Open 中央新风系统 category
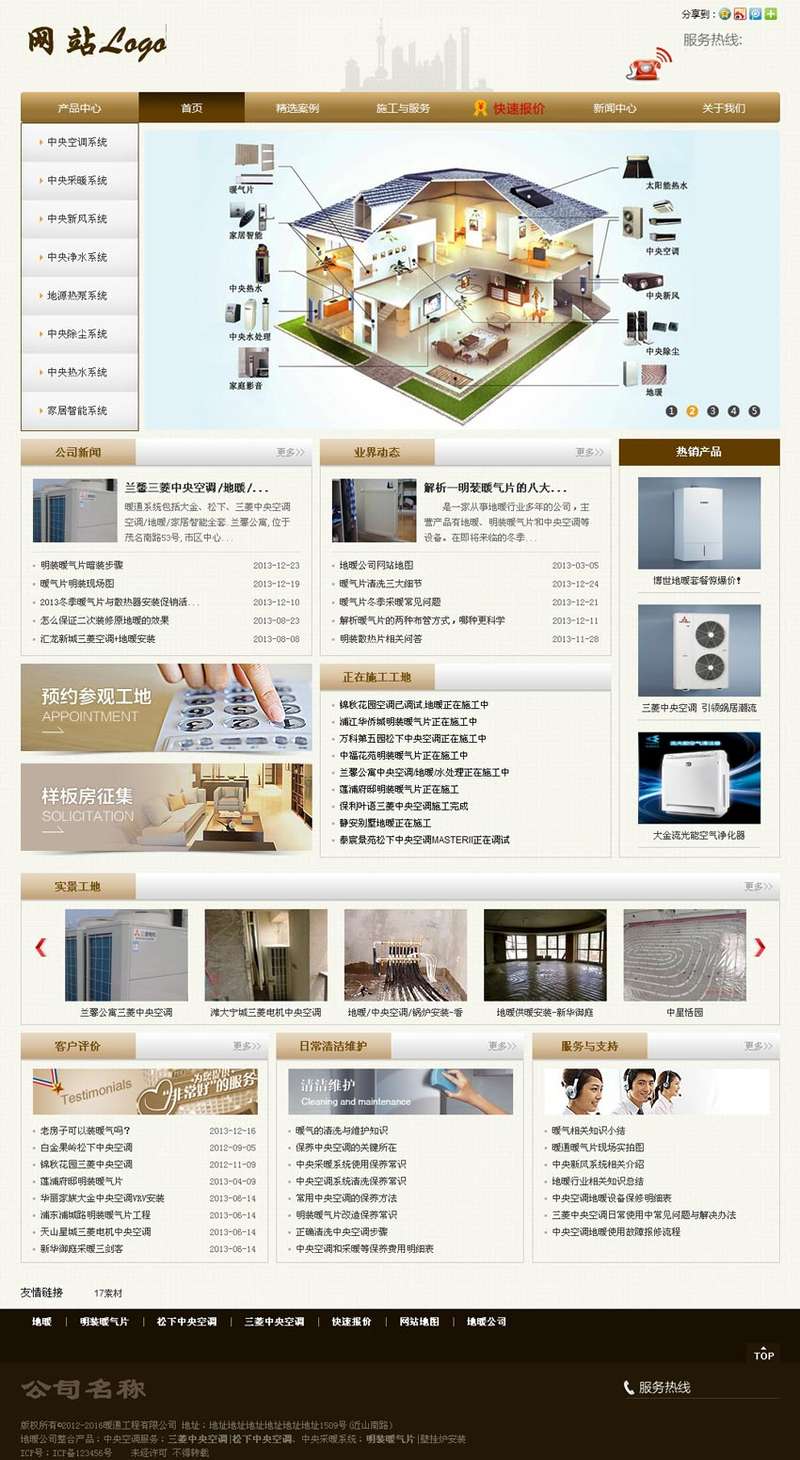 tap(77, 219)
